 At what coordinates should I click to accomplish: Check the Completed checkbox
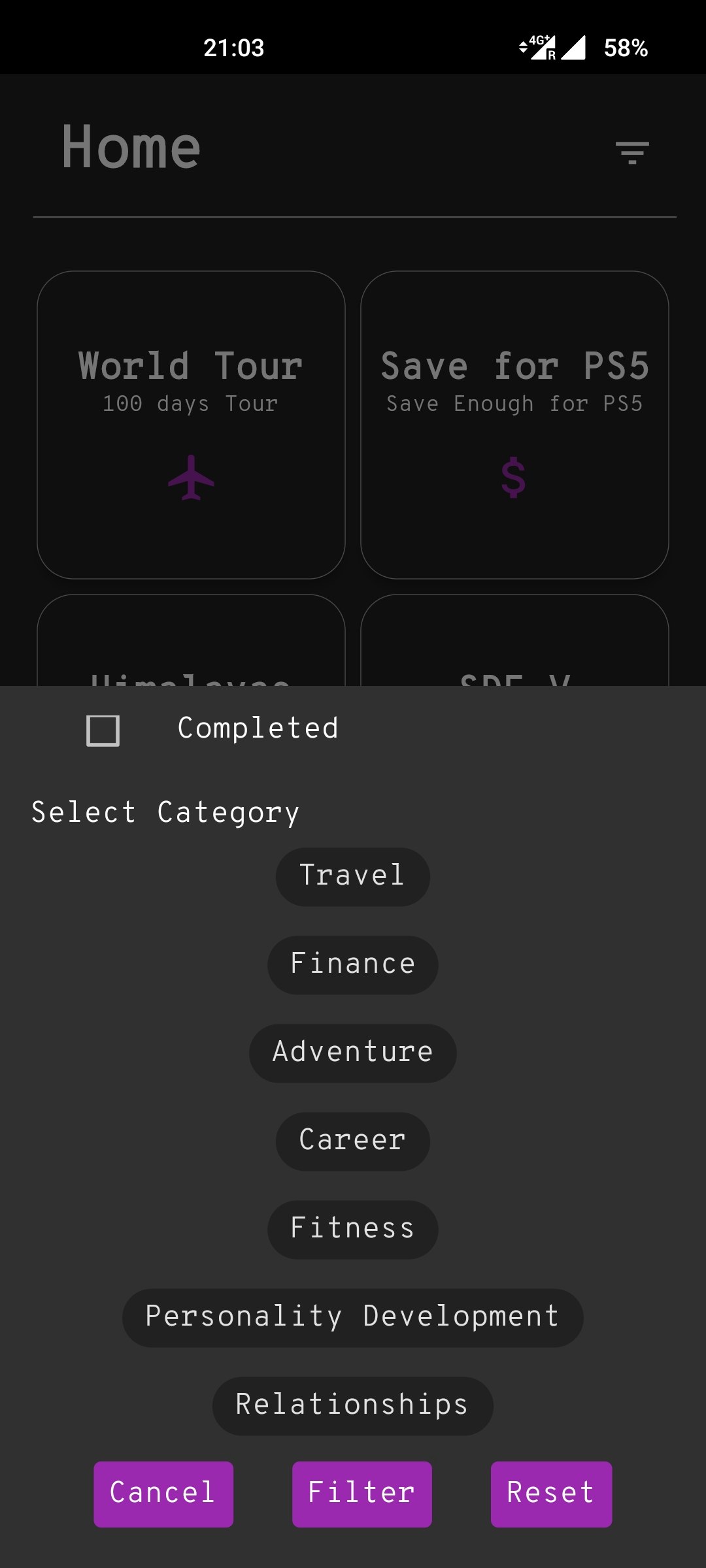(103, 730)
